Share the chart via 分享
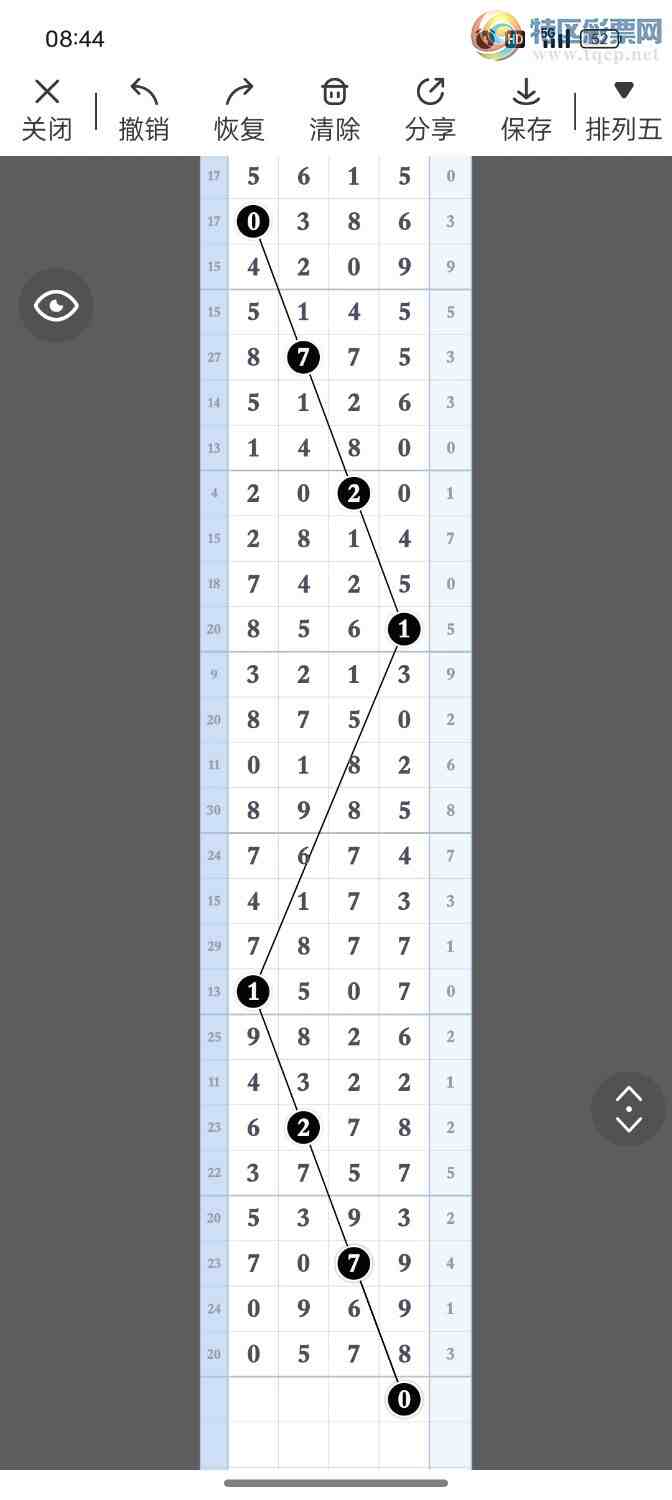This screenshot has height=1500, width=672. [430, 110]
